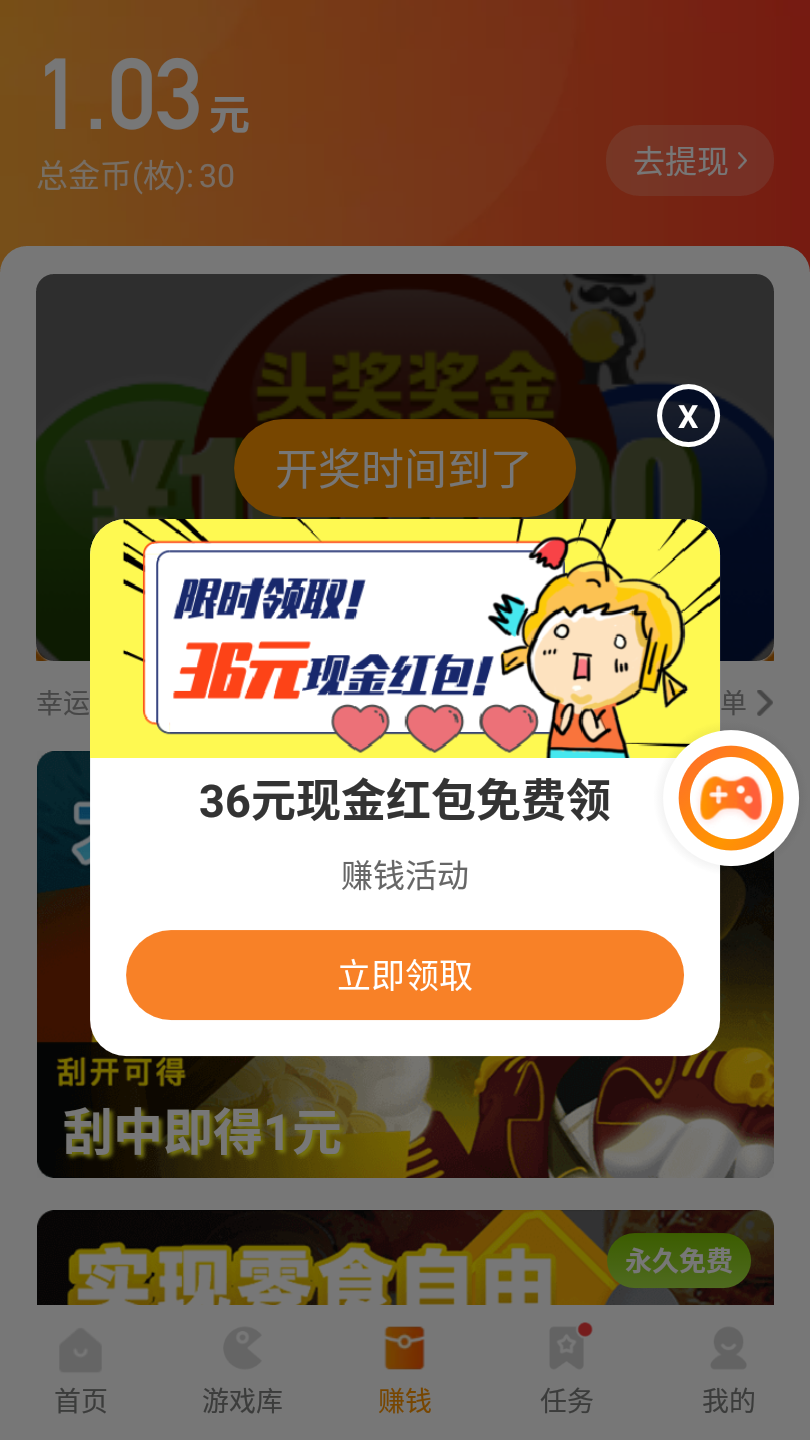Tap 立即领取 to claim the reward
The width and height of the screenshot is (810, 1440).
(x=405, y=975)
